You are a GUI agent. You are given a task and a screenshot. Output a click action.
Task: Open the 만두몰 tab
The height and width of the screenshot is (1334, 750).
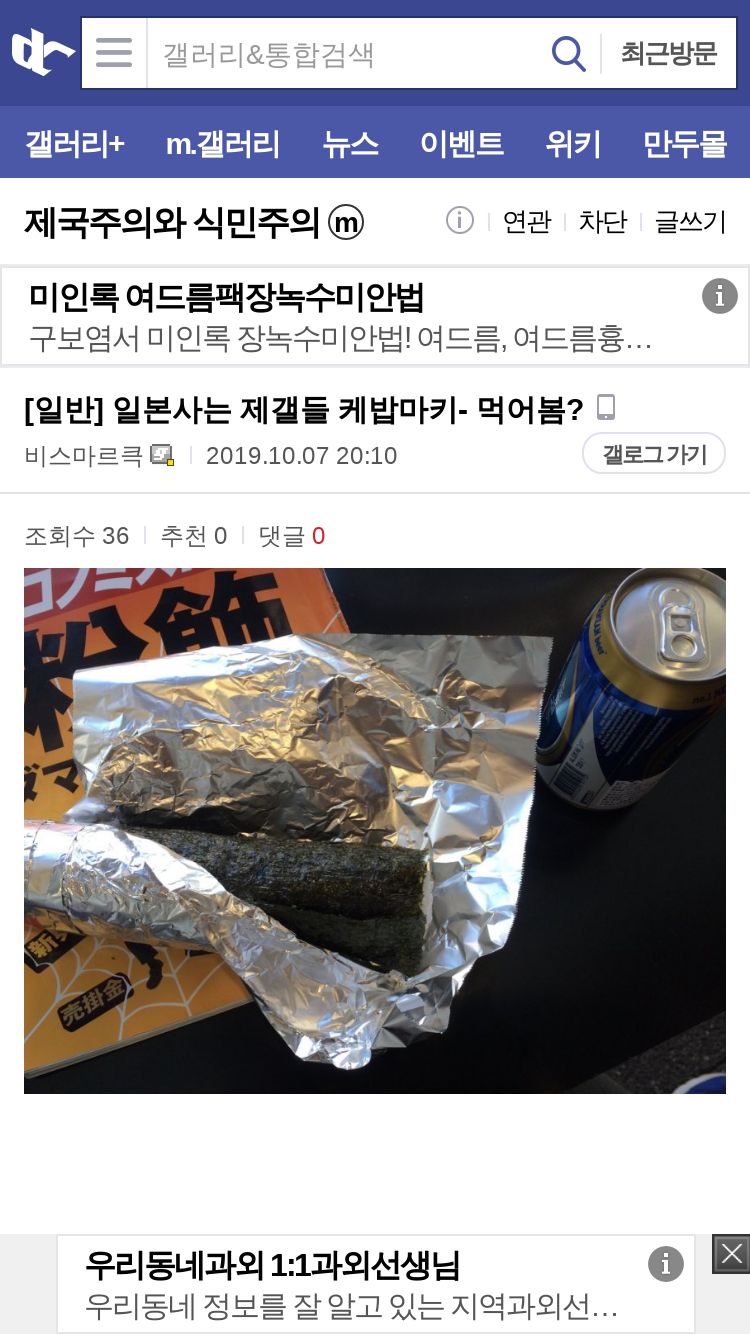[x=685, y=144]
